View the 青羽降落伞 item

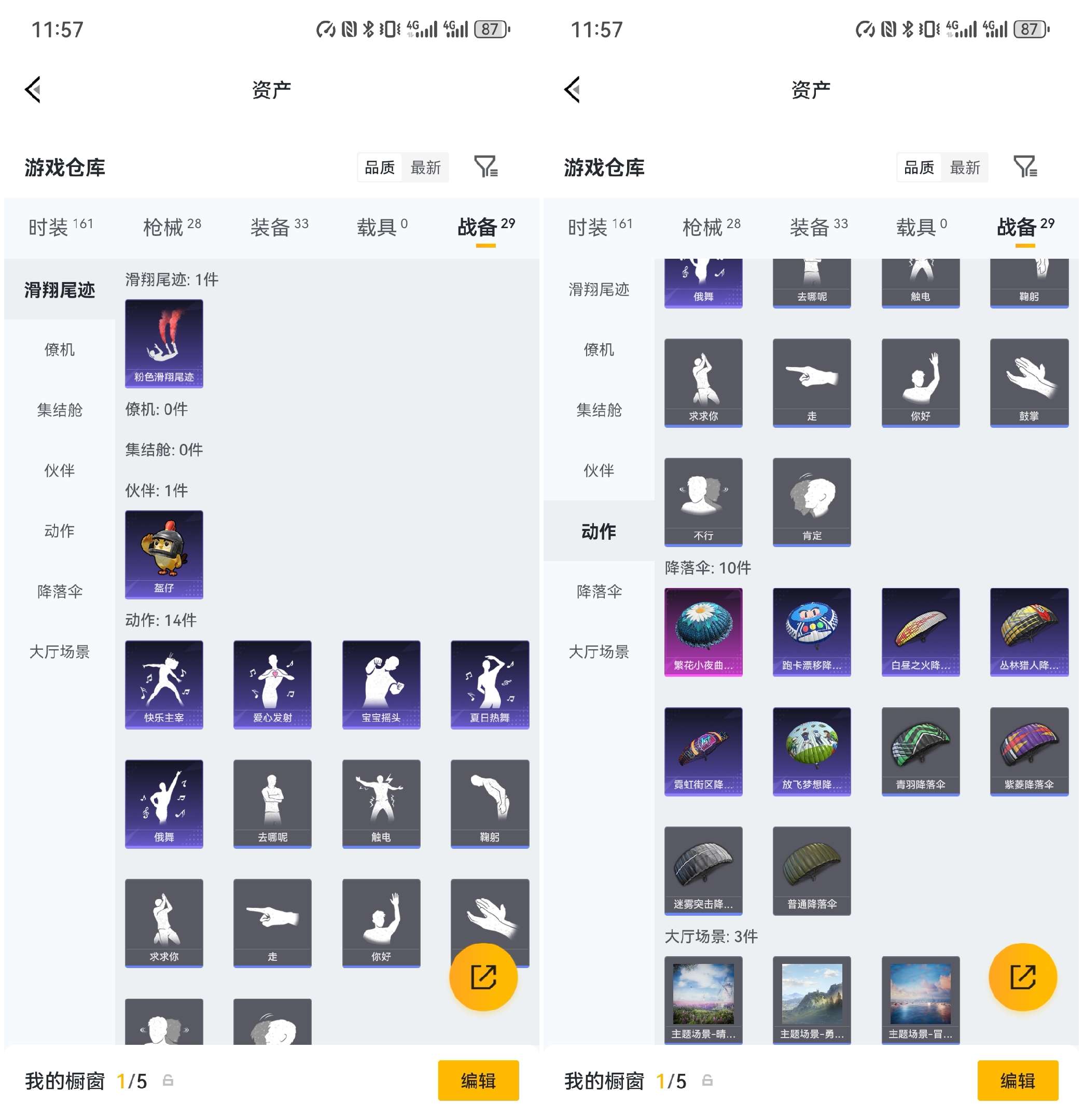coord(920,751)
